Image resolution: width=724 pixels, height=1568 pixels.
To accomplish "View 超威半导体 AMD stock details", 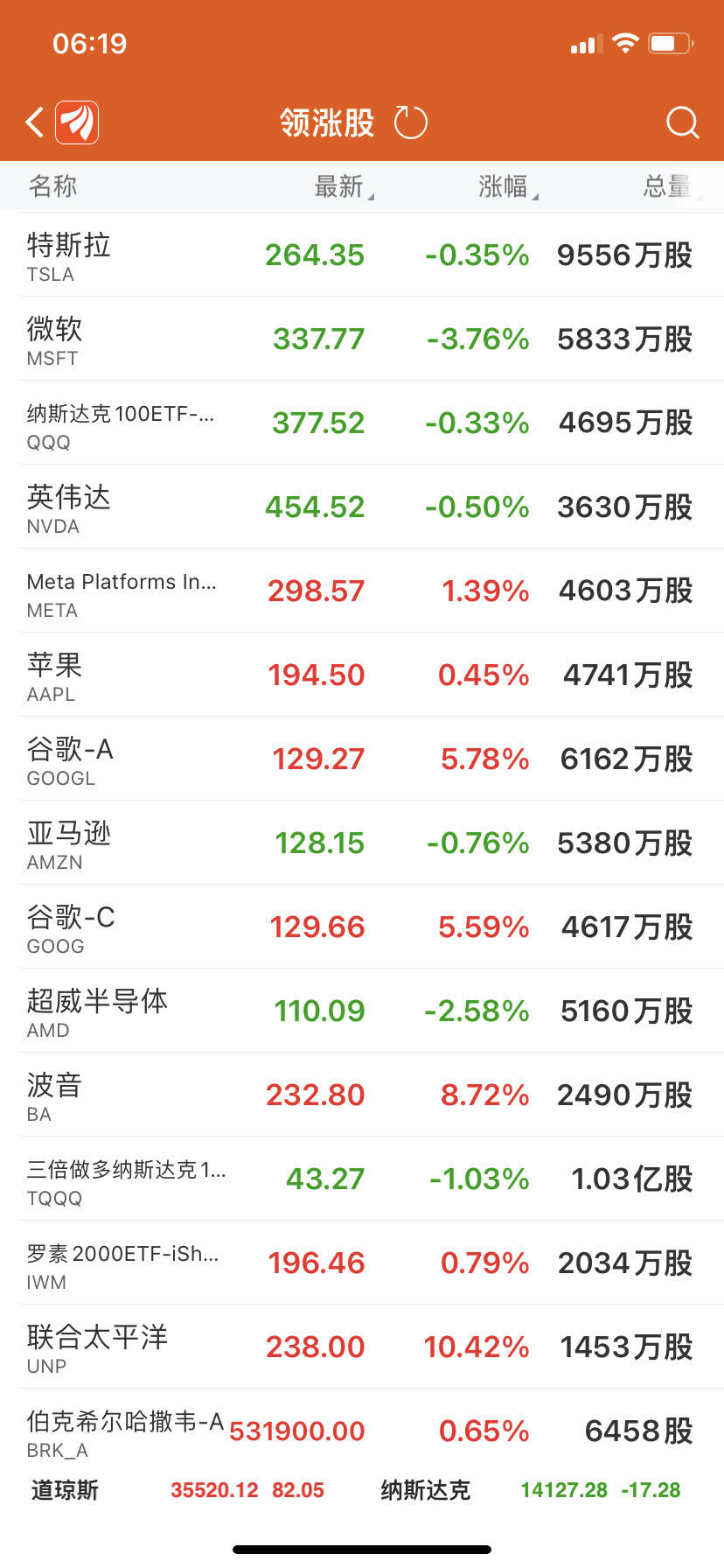I will point(362,1011).
